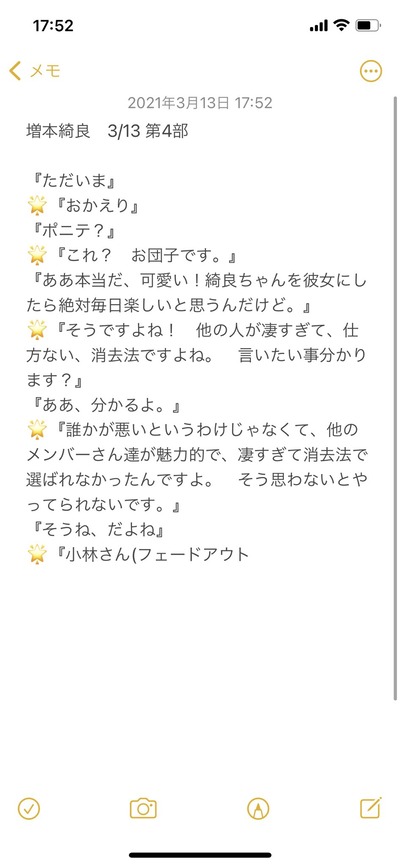Place the cursor in the note text
Screen dimensions: 400x866
(x=197, y=342)
